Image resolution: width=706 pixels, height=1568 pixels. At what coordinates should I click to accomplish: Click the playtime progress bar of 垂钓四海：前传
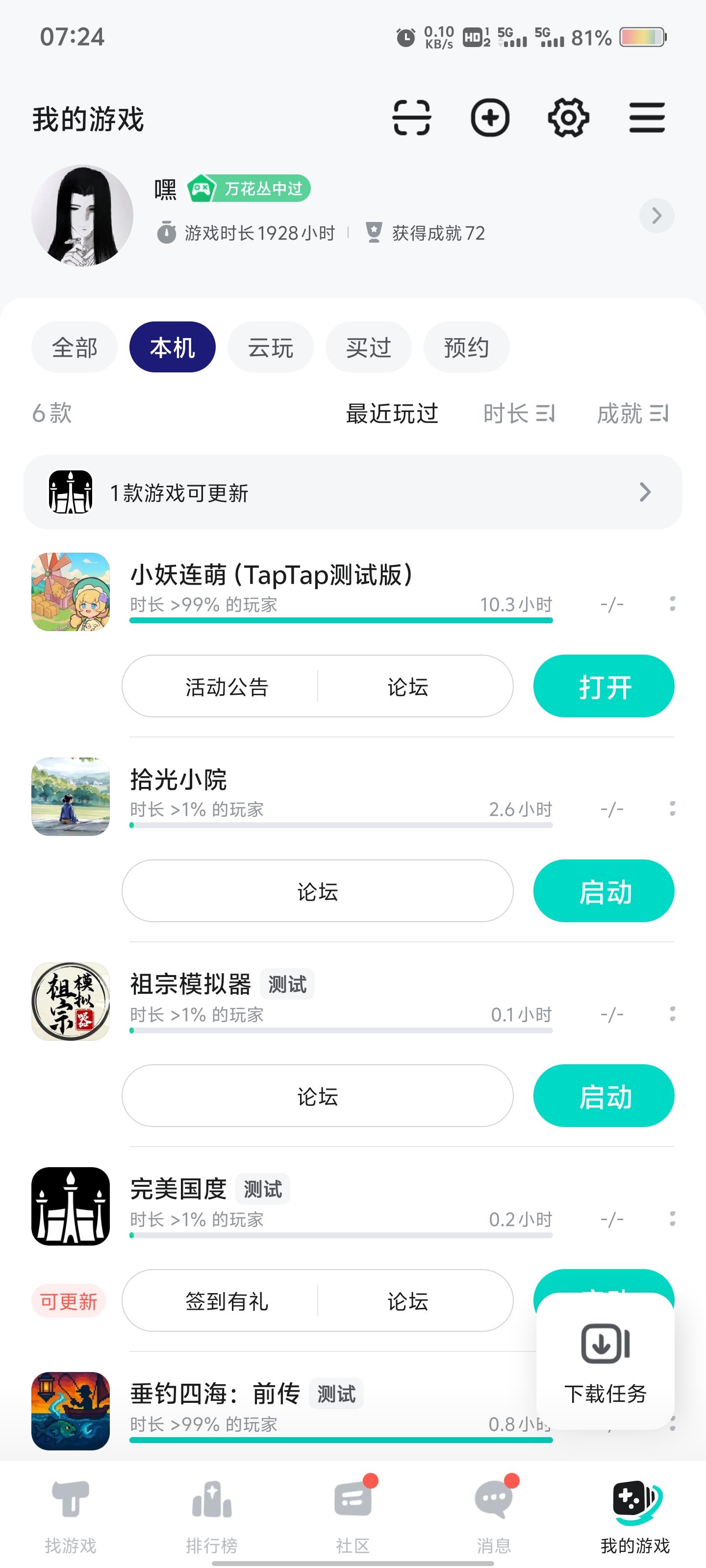(341, 1440)
